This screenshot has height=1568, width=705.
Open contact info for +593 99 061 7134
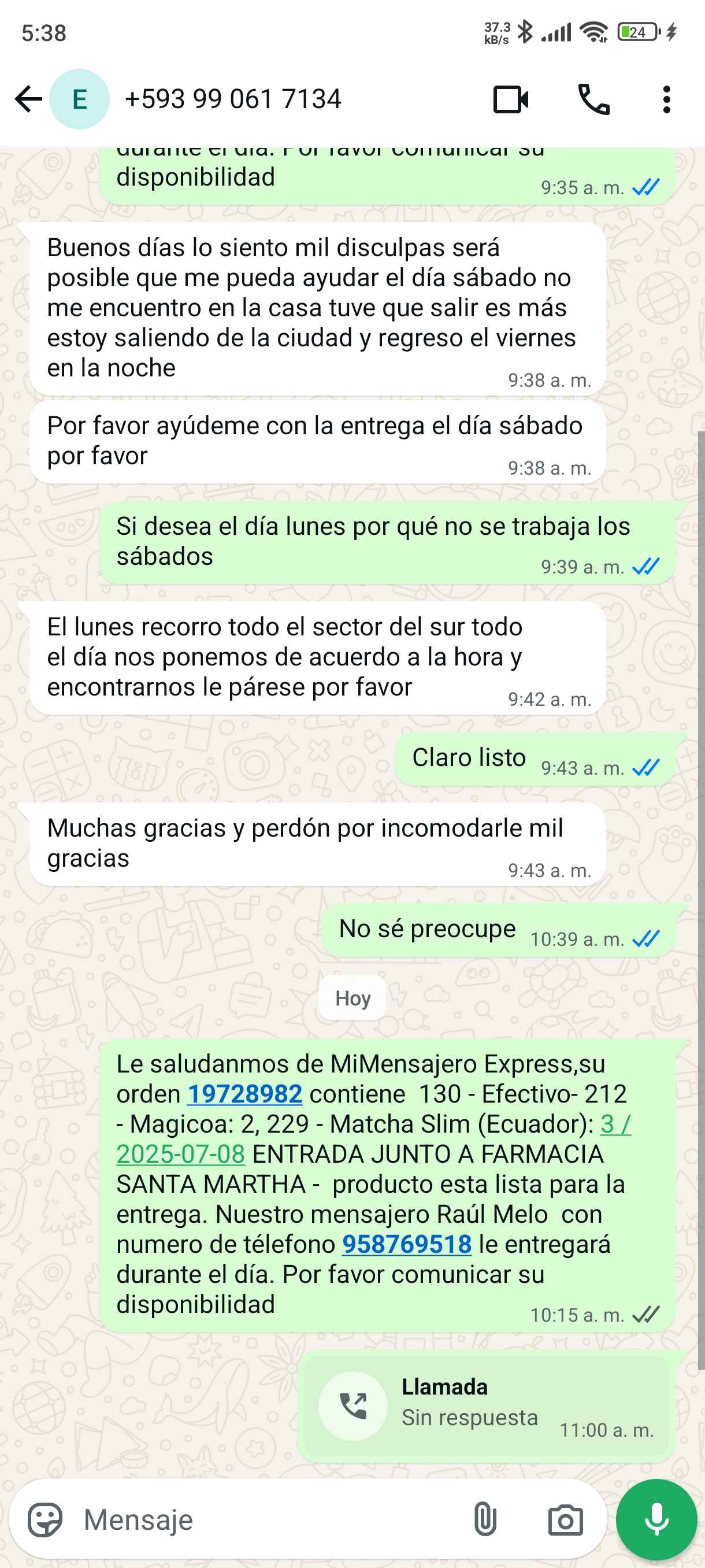pos(233,99)
